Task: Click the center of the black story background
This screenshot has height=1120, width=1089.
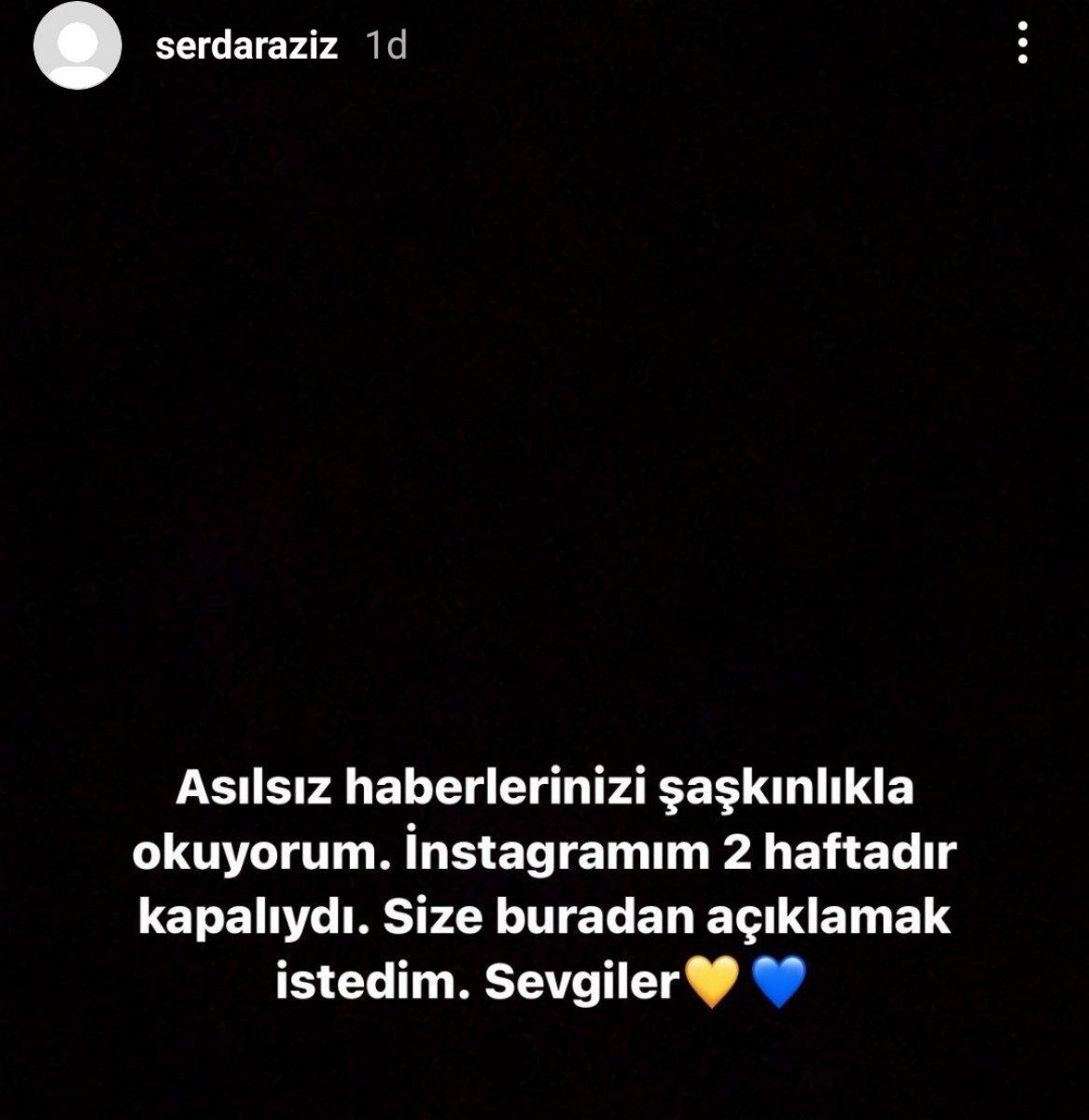Action: pyautogui.click(x=544, y=420)
